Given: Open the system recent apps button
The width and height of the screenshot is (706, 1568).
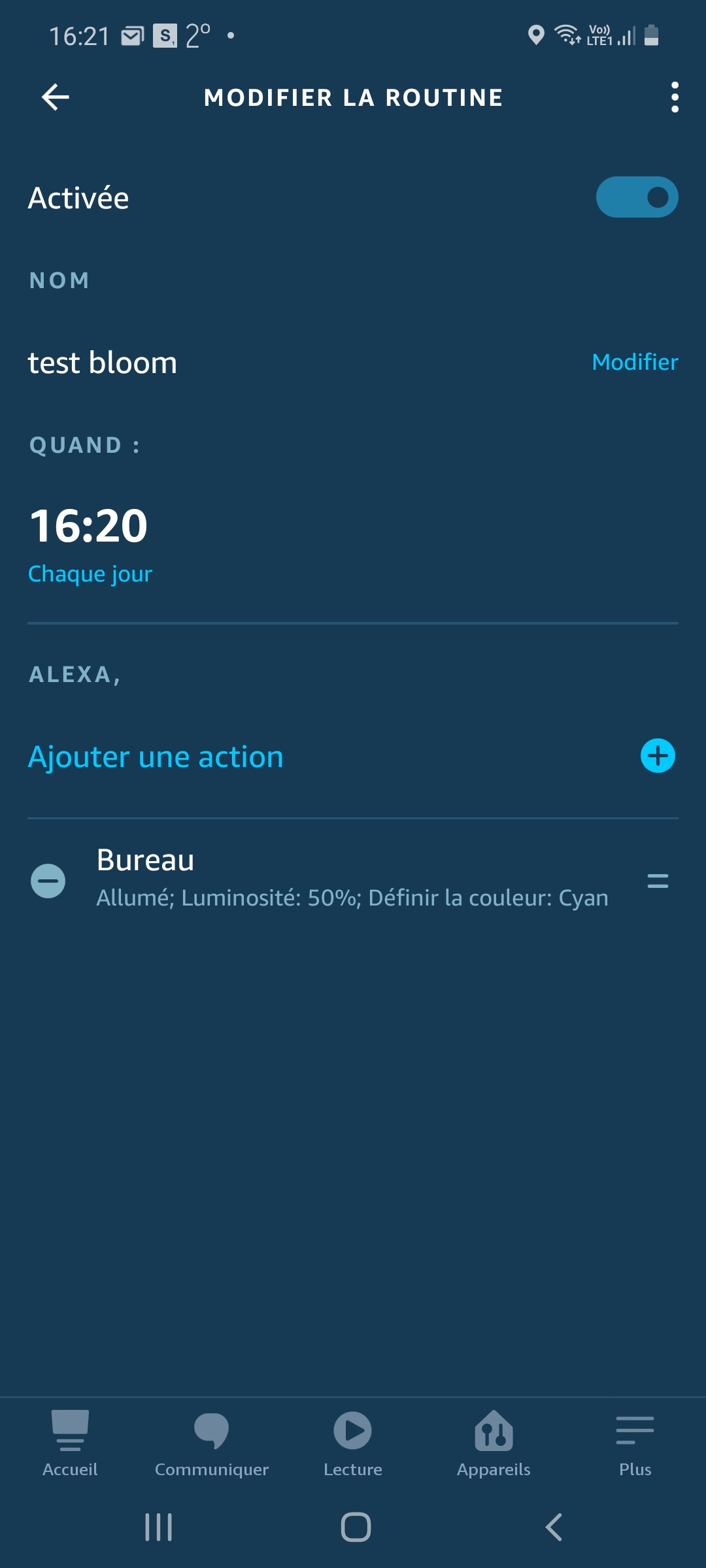Looking at the screenshot, I should tap(159, 1527).
